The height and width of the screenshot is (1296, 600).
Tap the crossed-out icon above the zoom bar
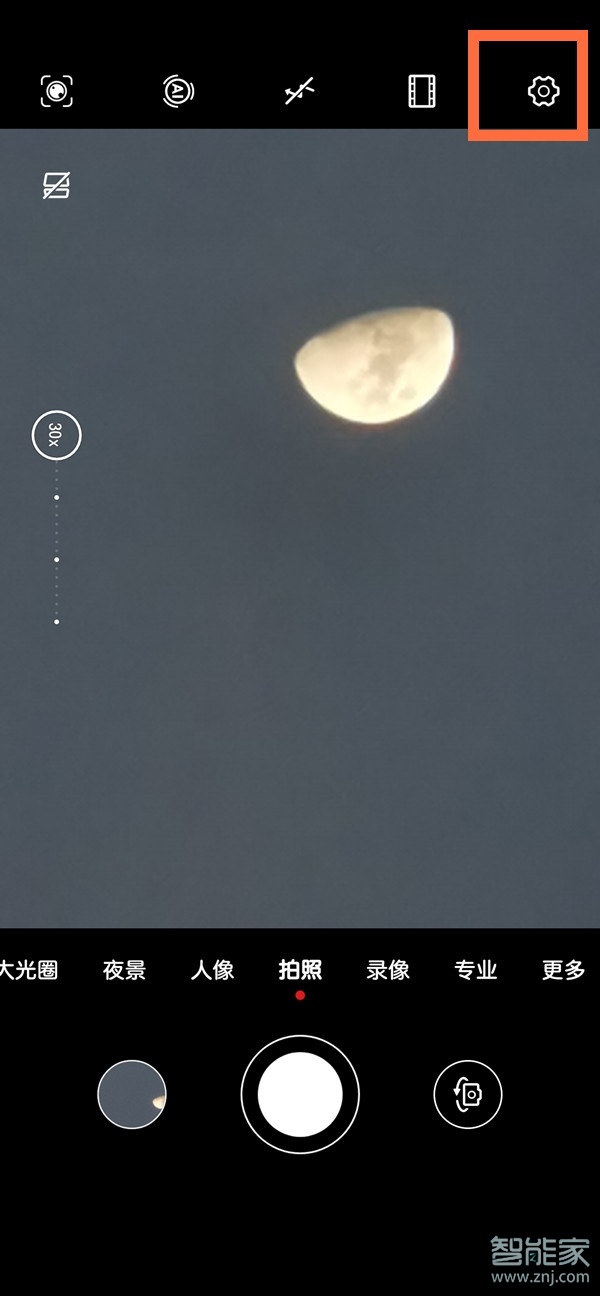click(x=56, y=186)
